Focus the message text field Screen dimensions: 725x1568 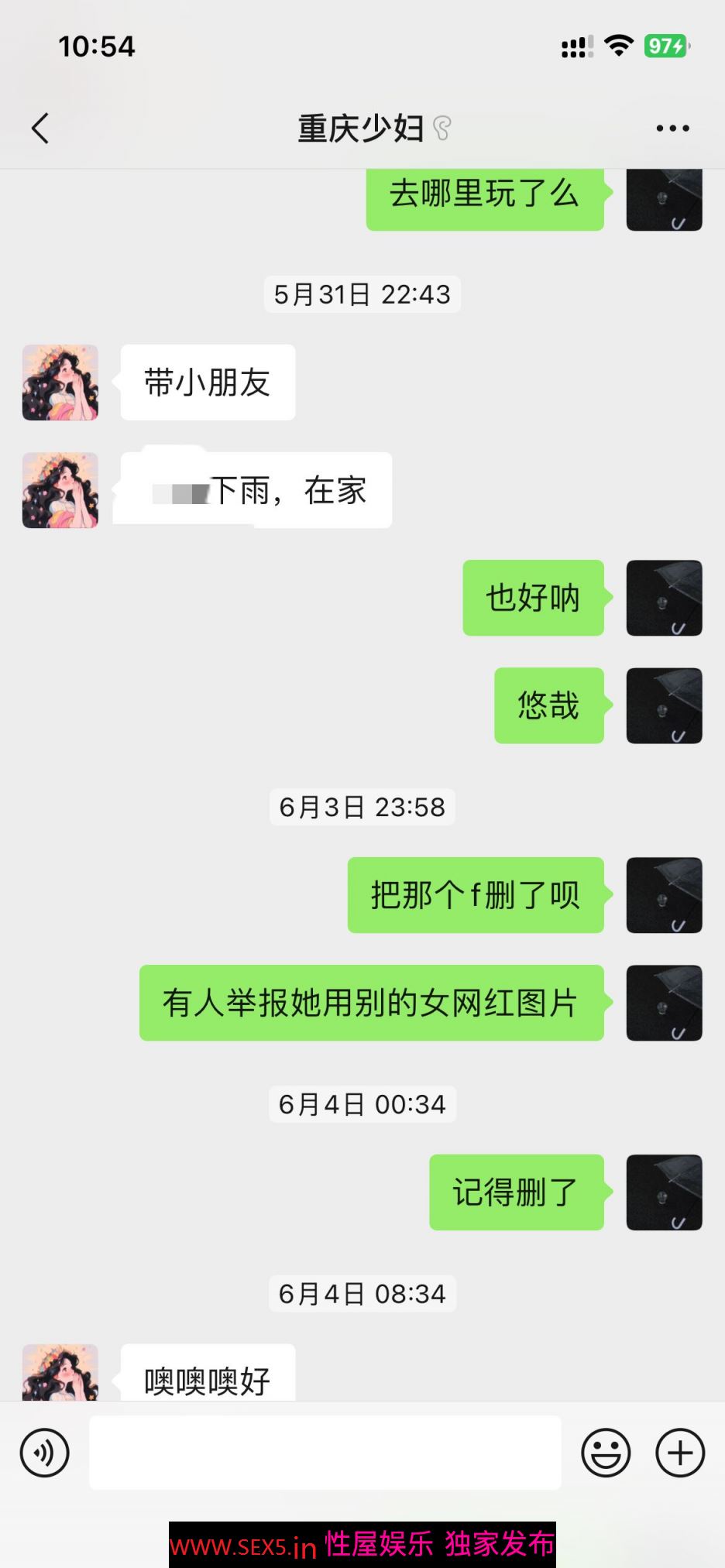point(325,1453)
